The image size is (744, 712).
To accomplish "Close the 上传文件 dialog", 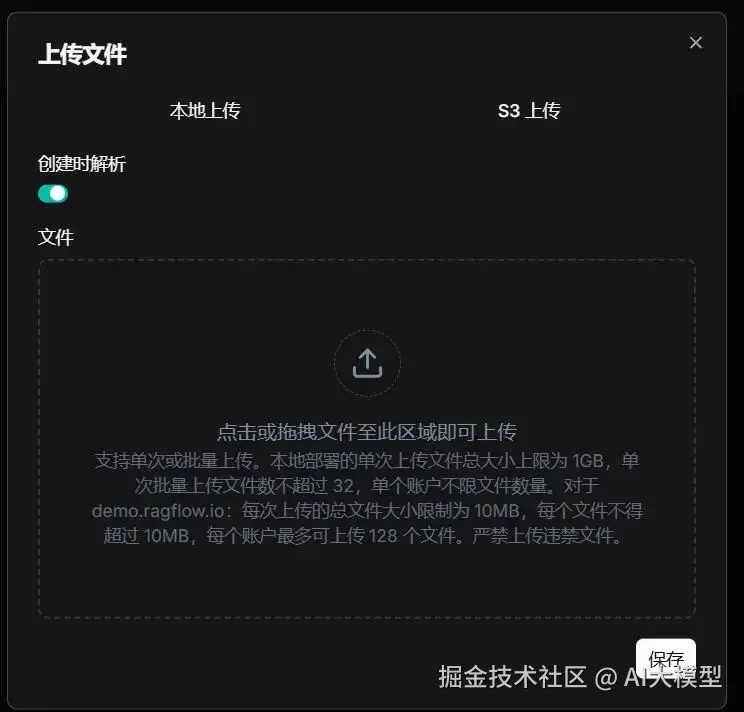I will tap(696, 42).
